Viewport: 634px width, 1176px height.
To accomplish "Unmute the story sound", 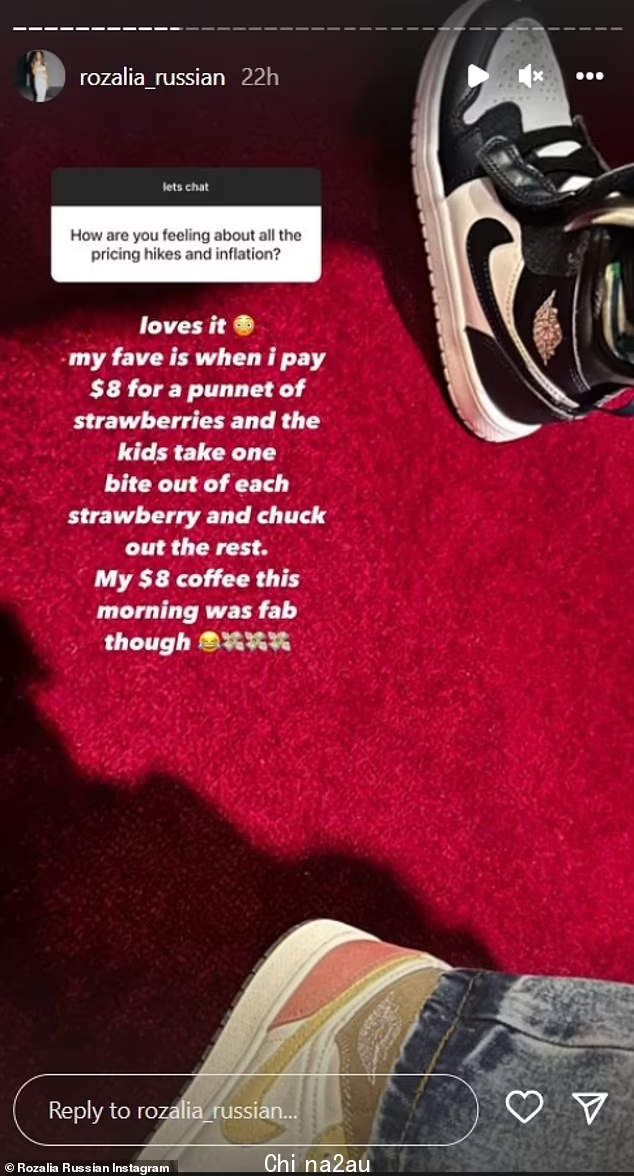I will tap(531, 76).
